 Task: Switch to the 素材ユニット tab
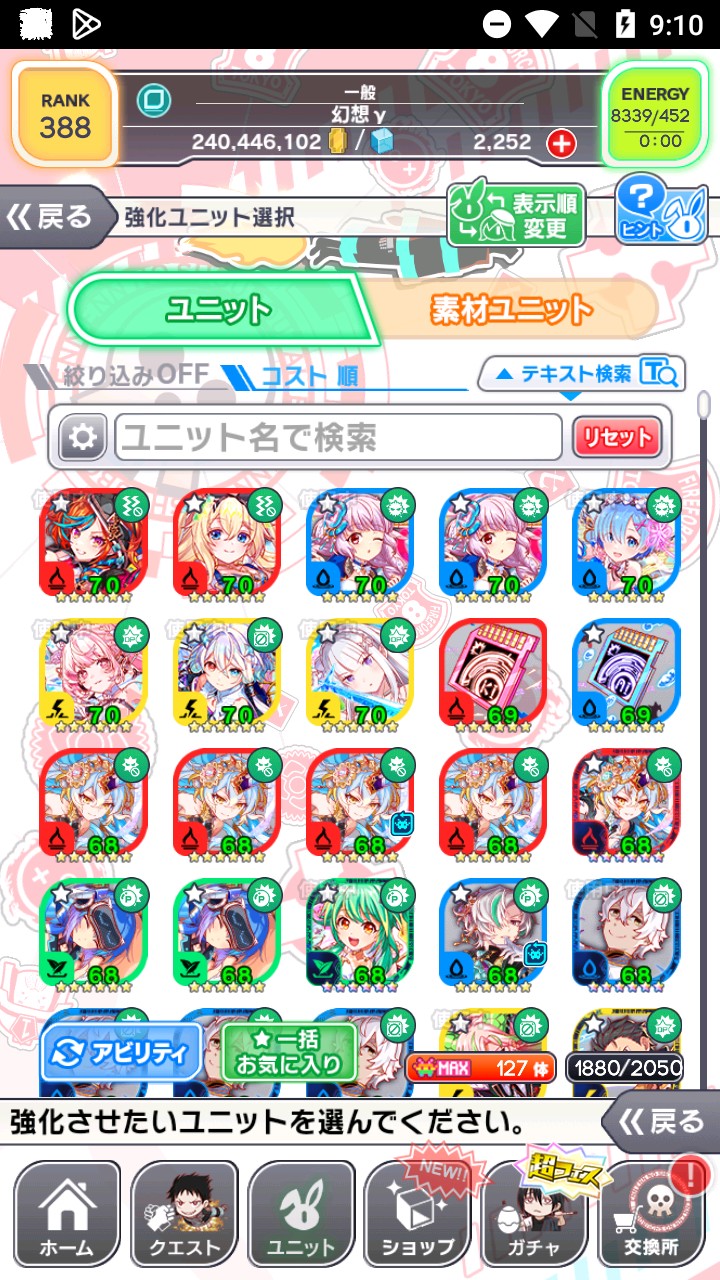[512, 310]
